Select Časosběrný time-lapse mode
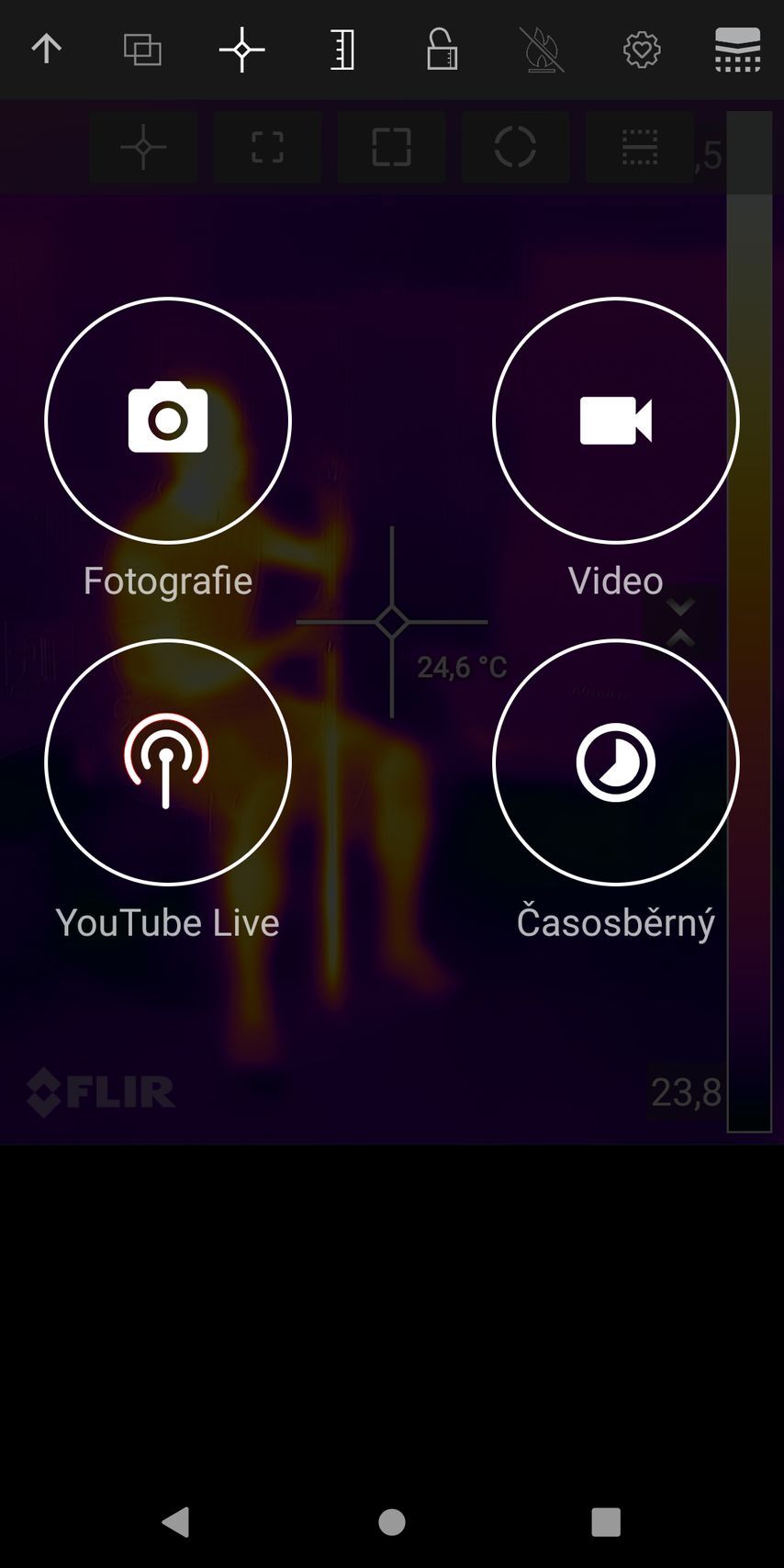Viewport: 784px width, 1568px height. [x=615, y=762]
